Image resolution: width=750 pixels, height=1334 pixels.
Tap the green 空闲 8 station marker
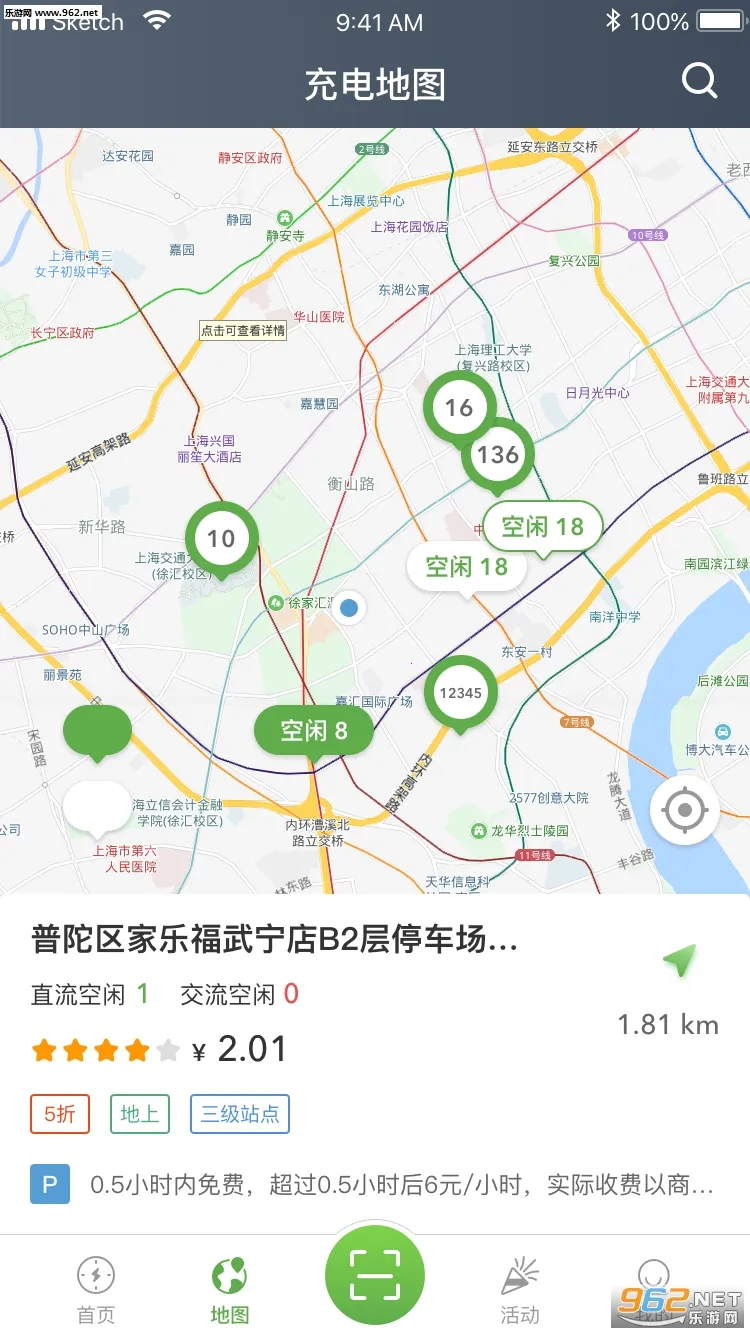313,730
